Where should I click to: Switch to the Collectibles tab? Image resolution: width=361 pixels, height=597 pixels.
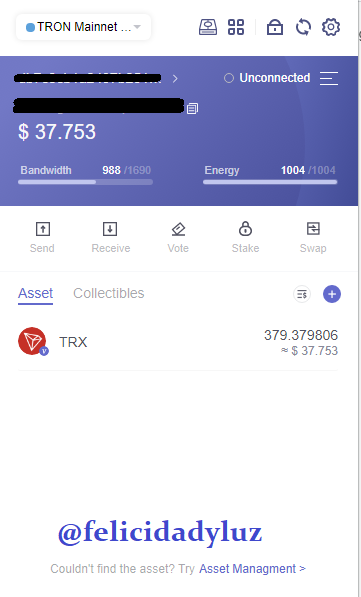(109, 293)
